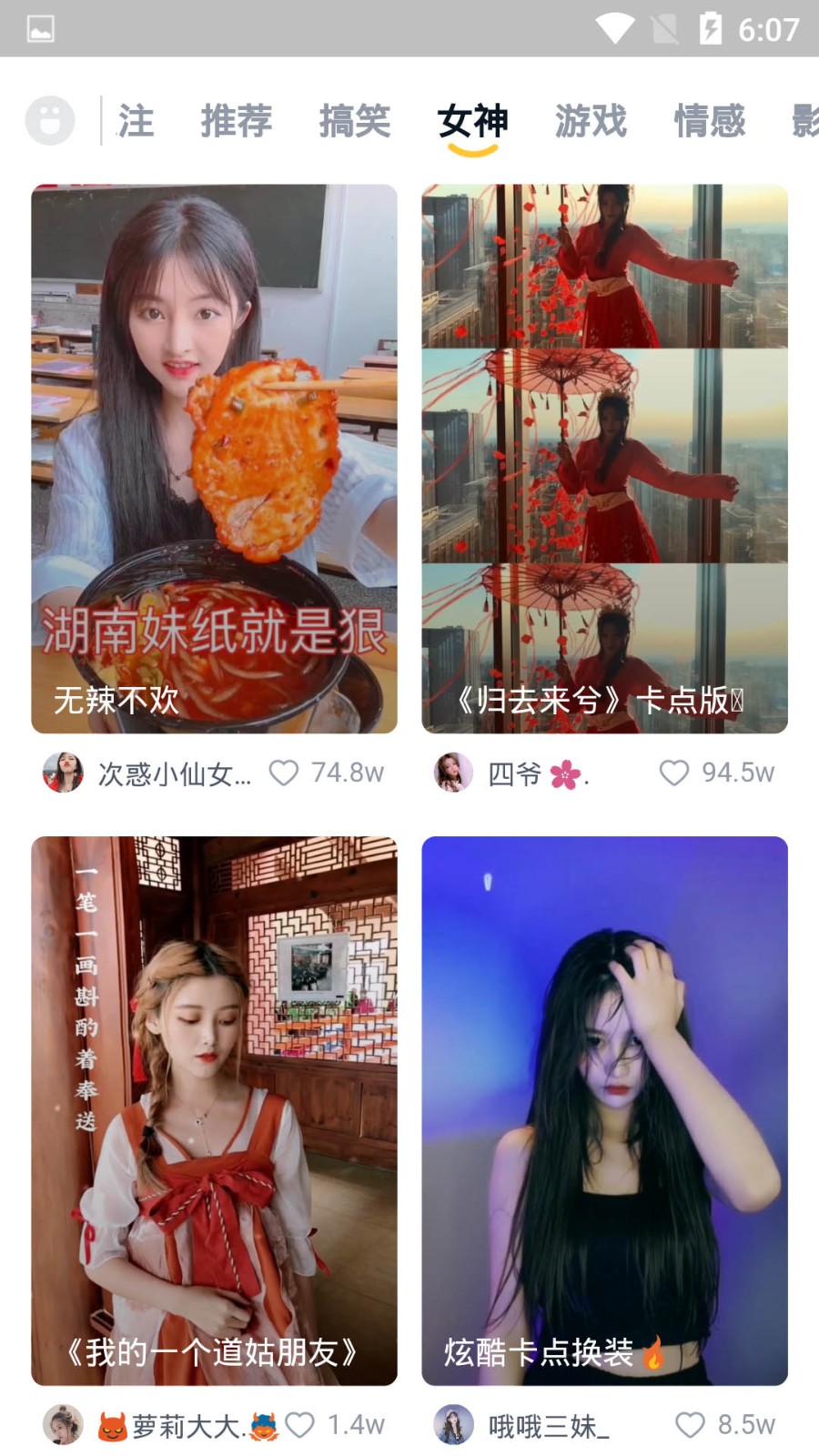Open 哦哦三妹_'s profile avatar
Screen dimensions: 819x1456
[x=453, y=1424]
